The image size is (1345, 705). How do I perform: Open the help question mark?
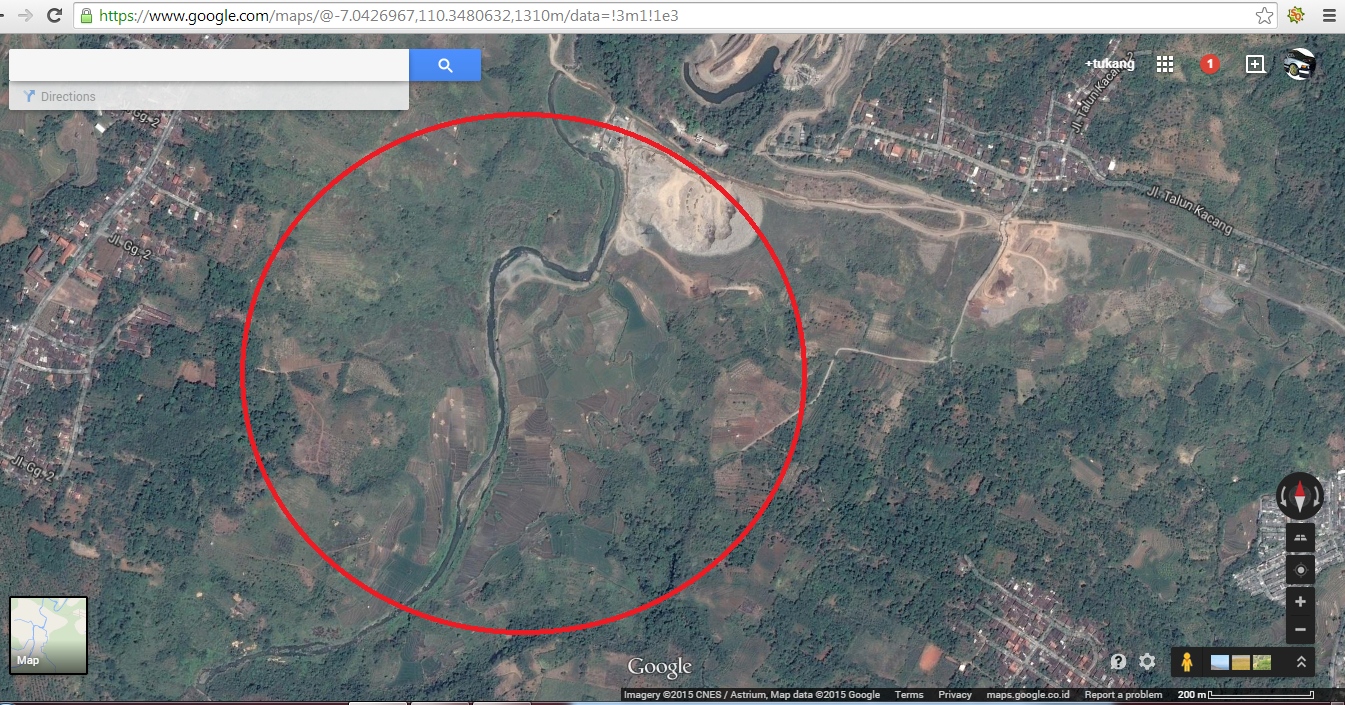click(x=1118, y=662)
